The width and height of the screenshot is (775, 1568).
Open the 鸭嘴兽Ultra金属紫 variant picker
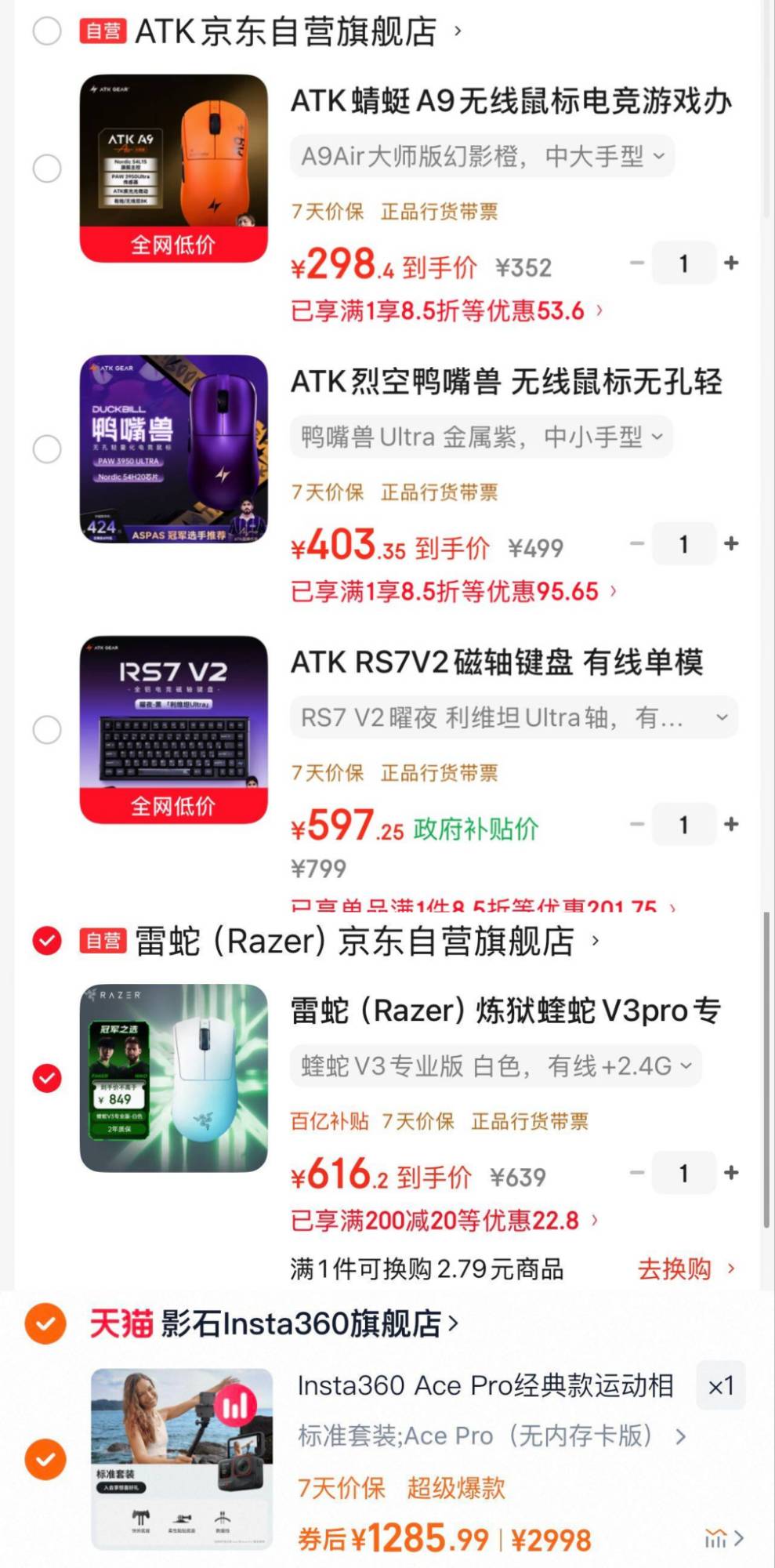pos(481,437)
